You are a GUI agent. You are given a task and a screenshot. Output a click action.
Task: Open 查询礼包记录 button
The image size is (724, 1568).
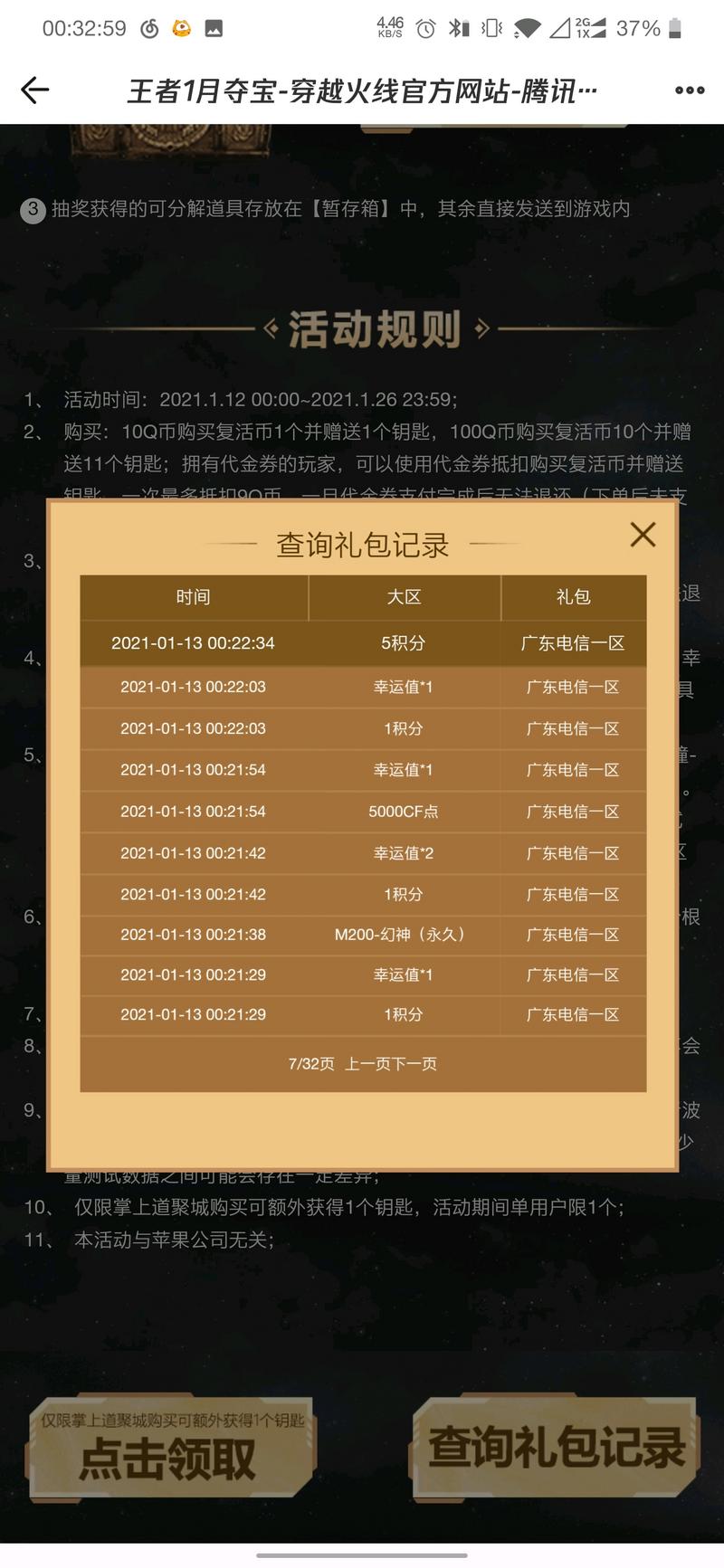click(x=554, y=1448)
